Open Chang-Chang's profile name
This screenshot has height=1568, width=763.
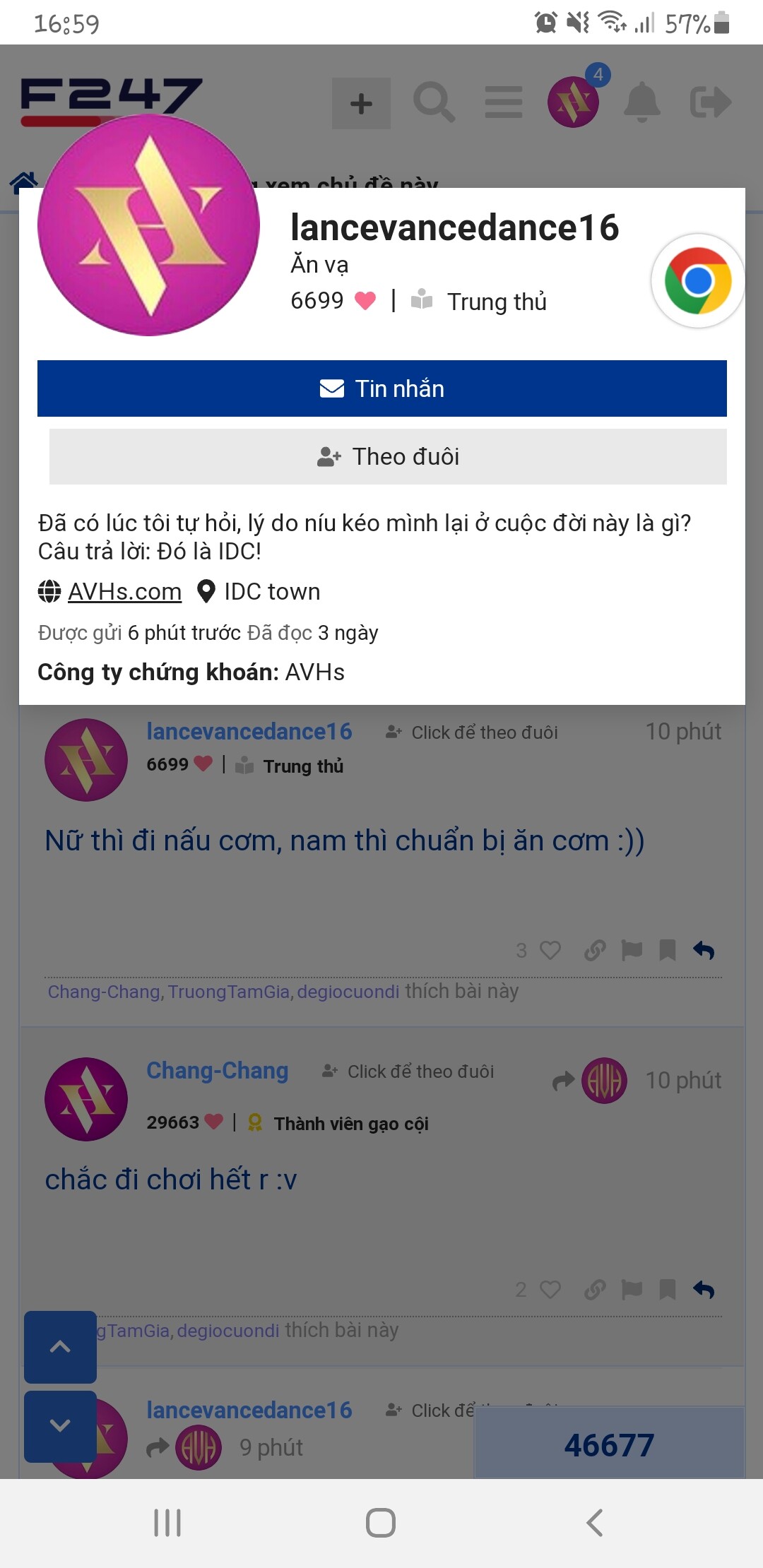pos(217,1071)
